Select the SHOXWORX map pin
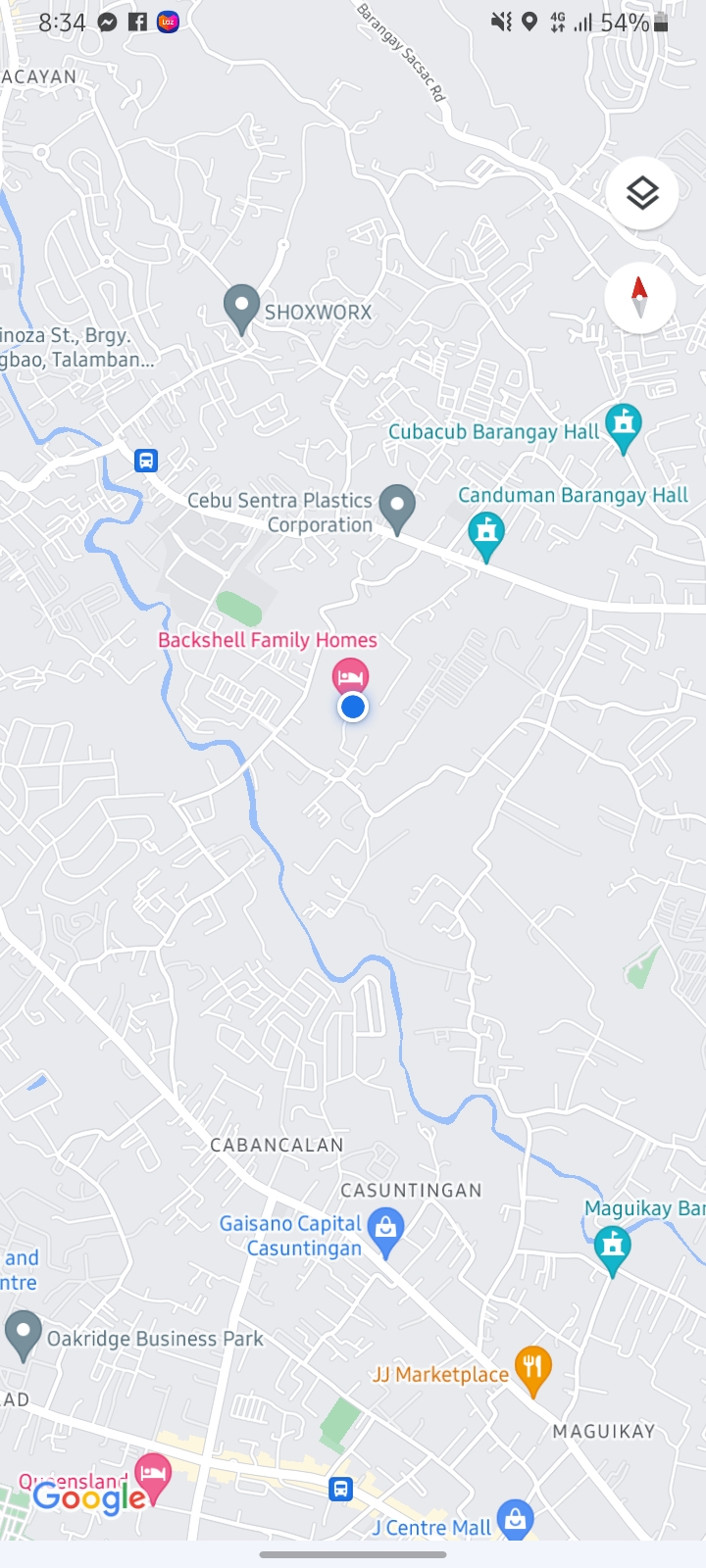Image resolution: width=706 pixels, height=1568 pixels. pos(241,307)
